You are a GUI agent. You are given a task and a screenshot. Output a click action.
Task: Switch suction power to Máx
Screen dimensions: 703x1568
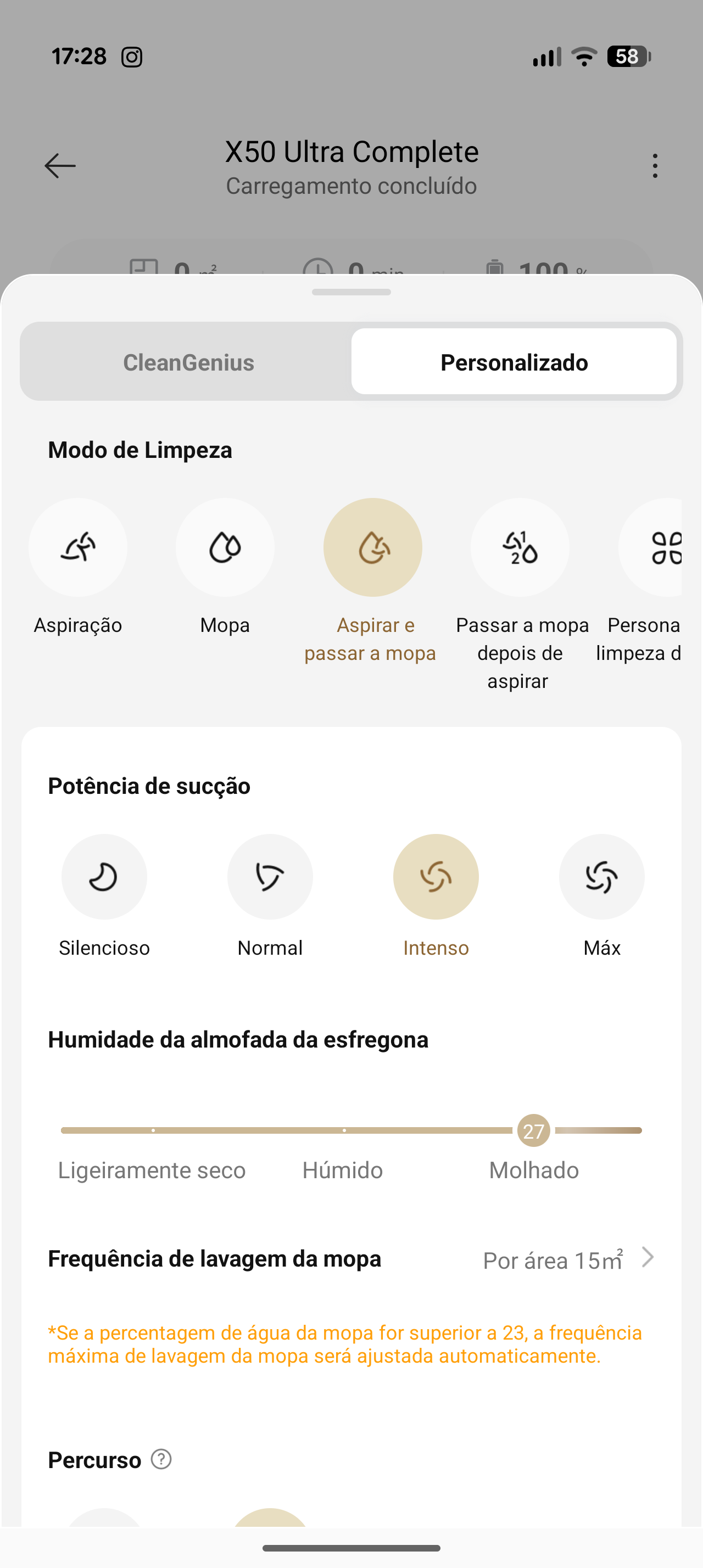click(601, 877)
